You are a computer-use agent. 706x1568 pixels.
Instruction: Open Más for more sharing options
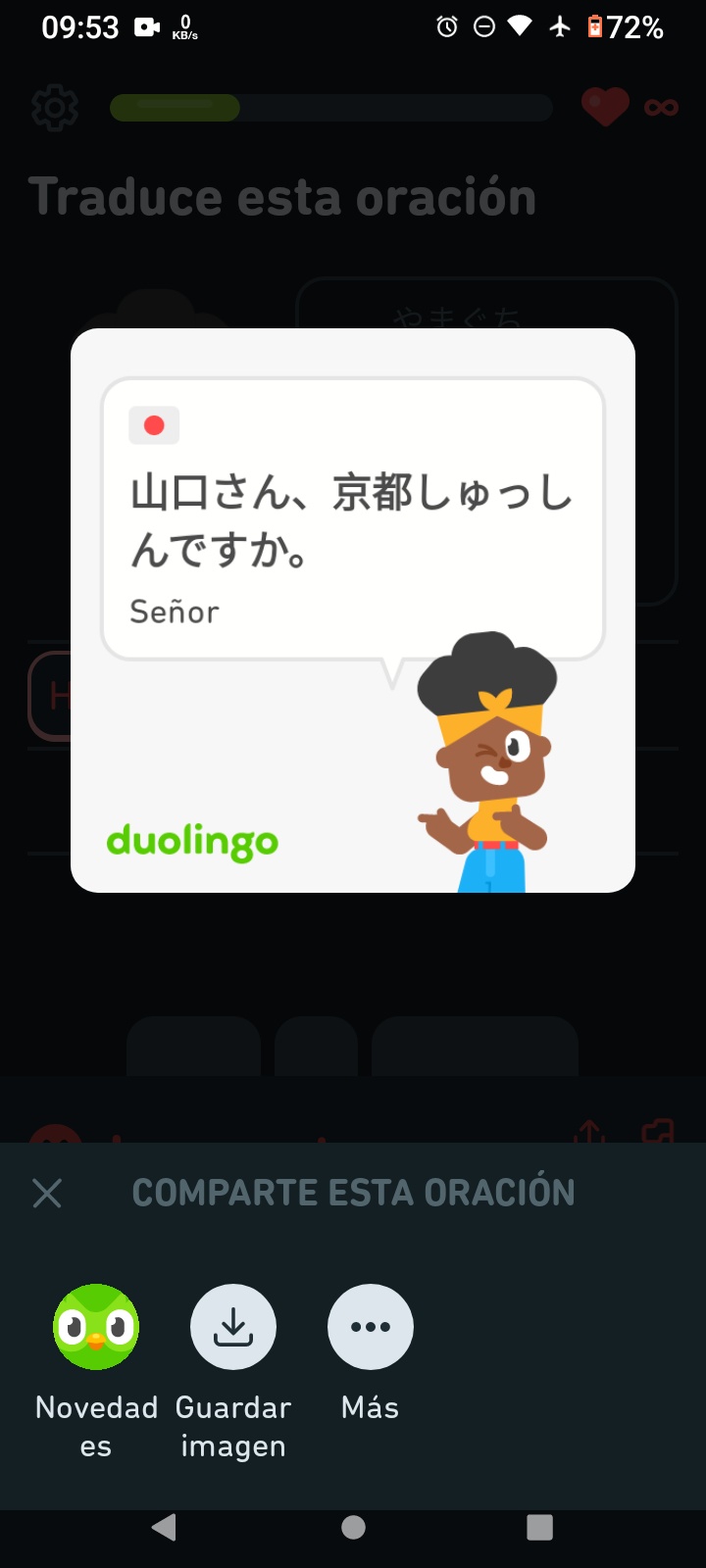click(371, 1327)
